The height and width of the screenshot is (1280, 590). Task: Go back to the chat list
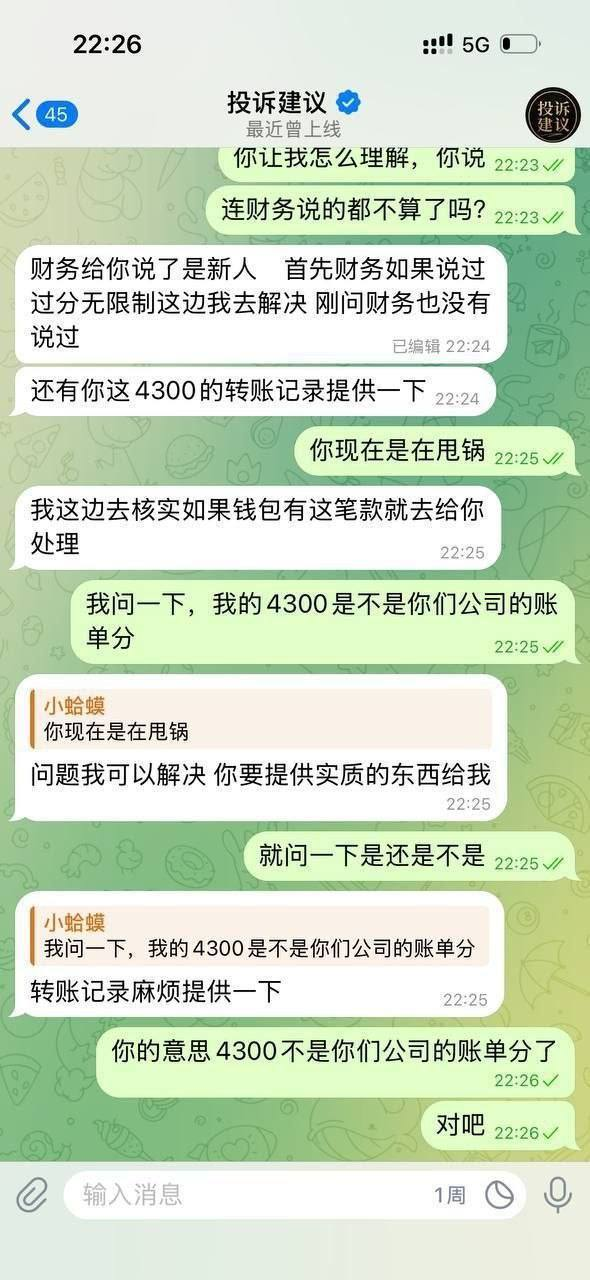coord(44,114)
